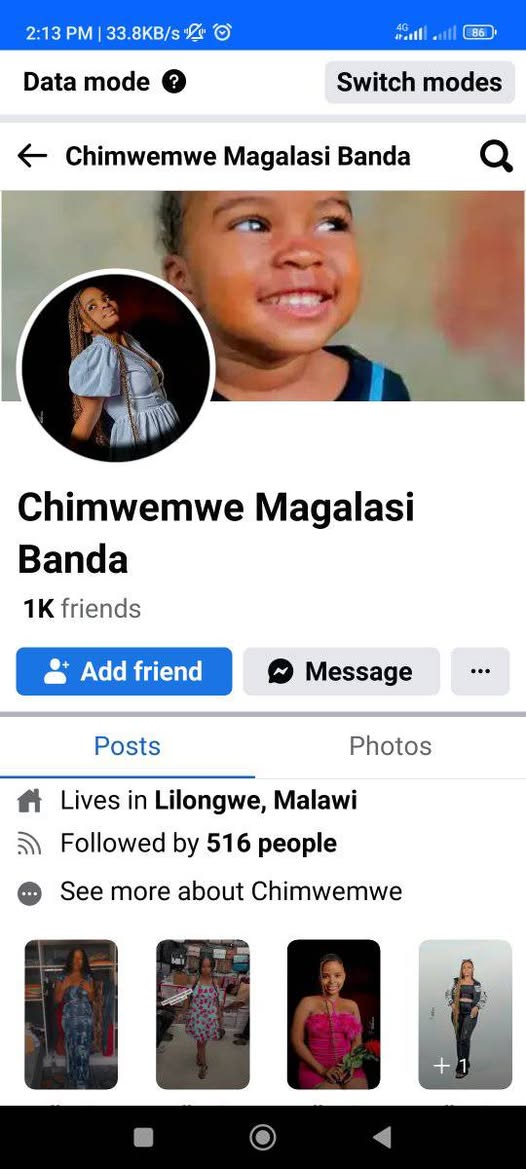The height and width of the screenshot is (1169, 526).
Task: Tap the Switch modes button
Action: point(419,82)
